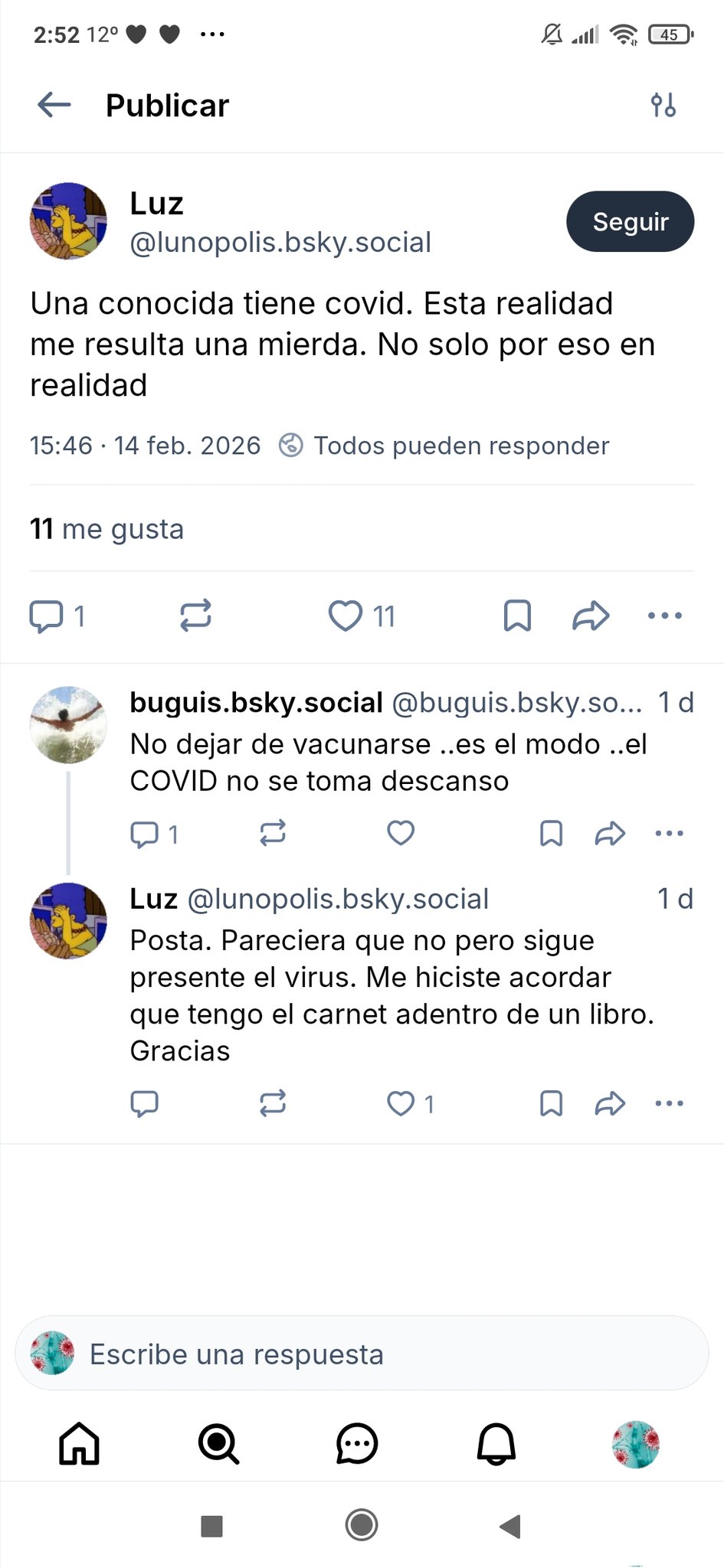Open the search tab

(218, 1445)
